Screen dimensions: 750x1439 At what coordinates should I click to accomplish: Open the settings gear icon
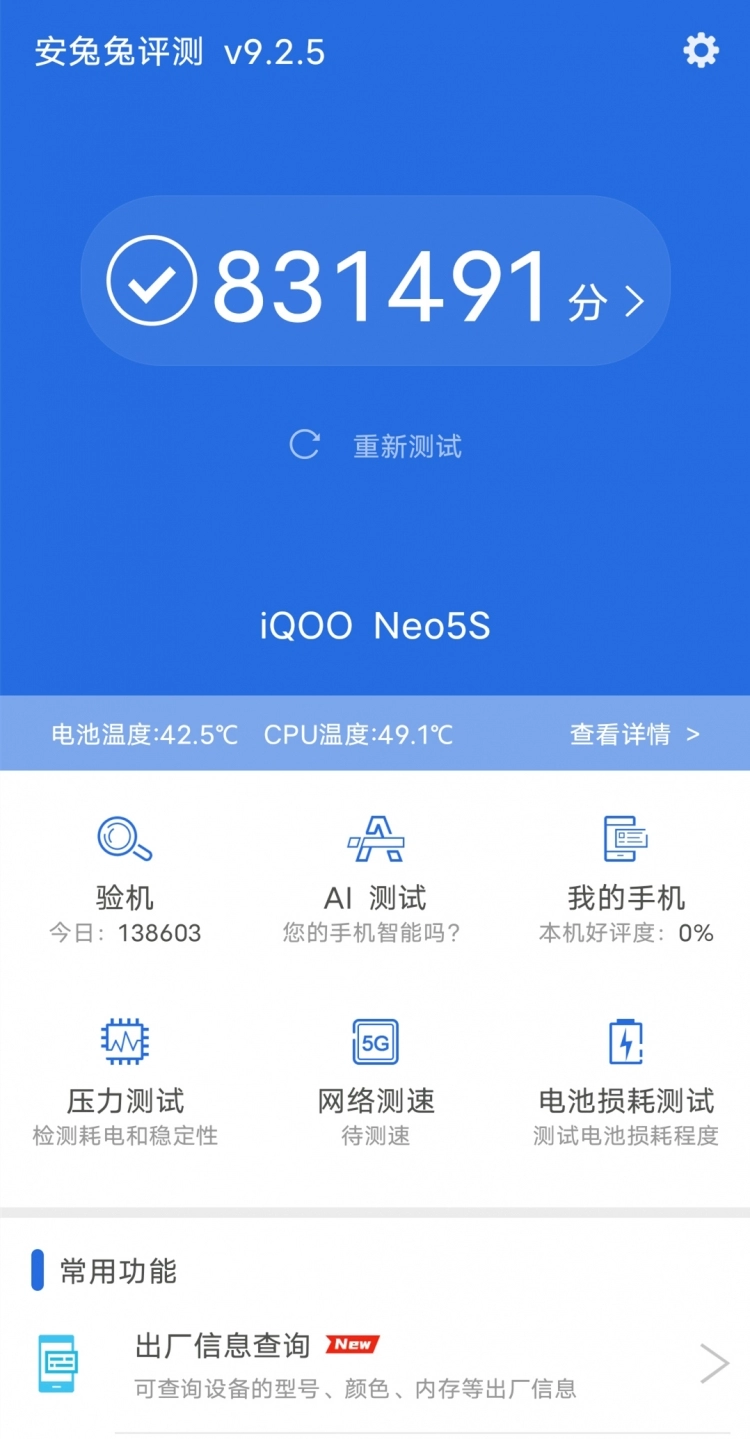[700, 50]
